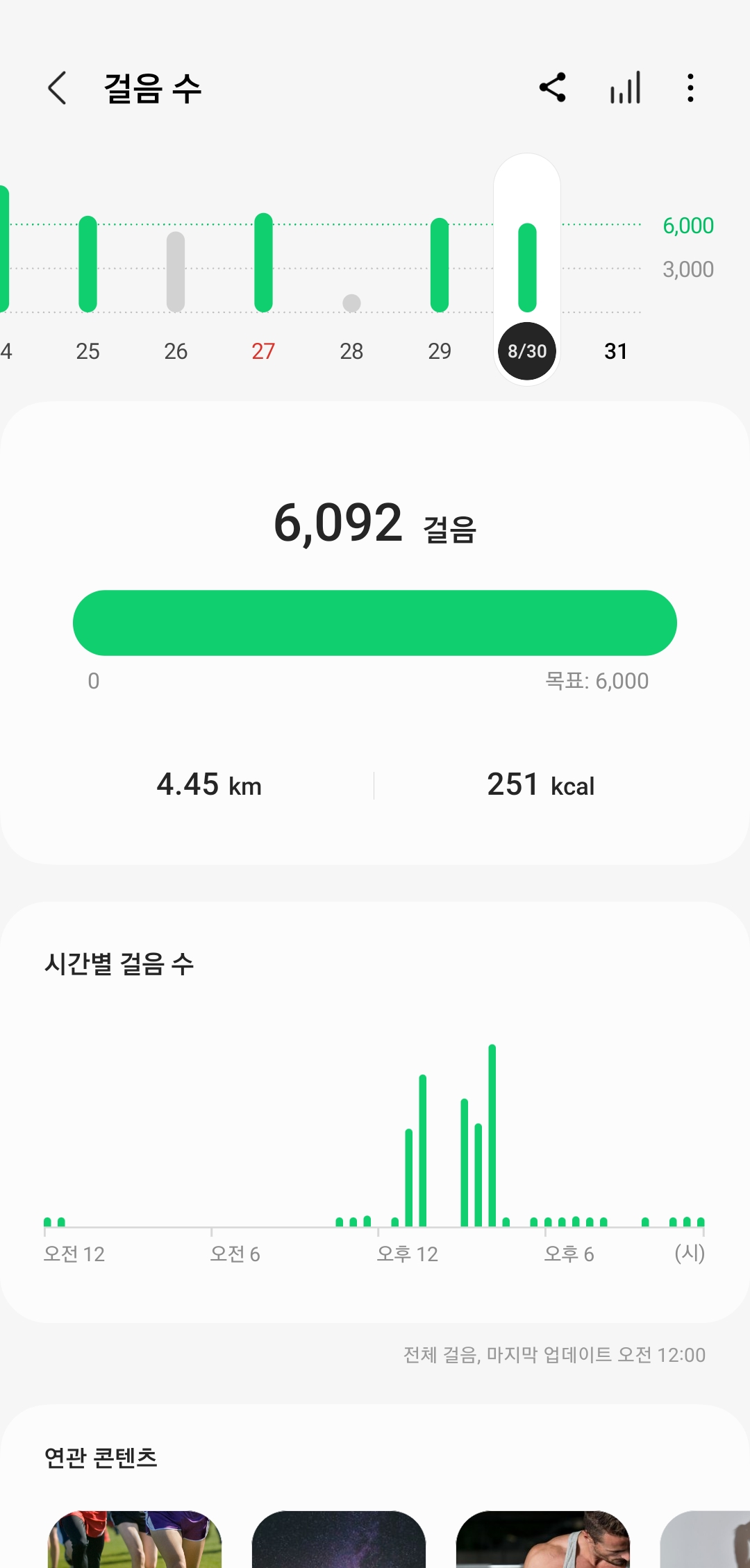Screen dimensions: 750x1568
Task: Open the runners' legs related content card
Action: click(135, 1540)
